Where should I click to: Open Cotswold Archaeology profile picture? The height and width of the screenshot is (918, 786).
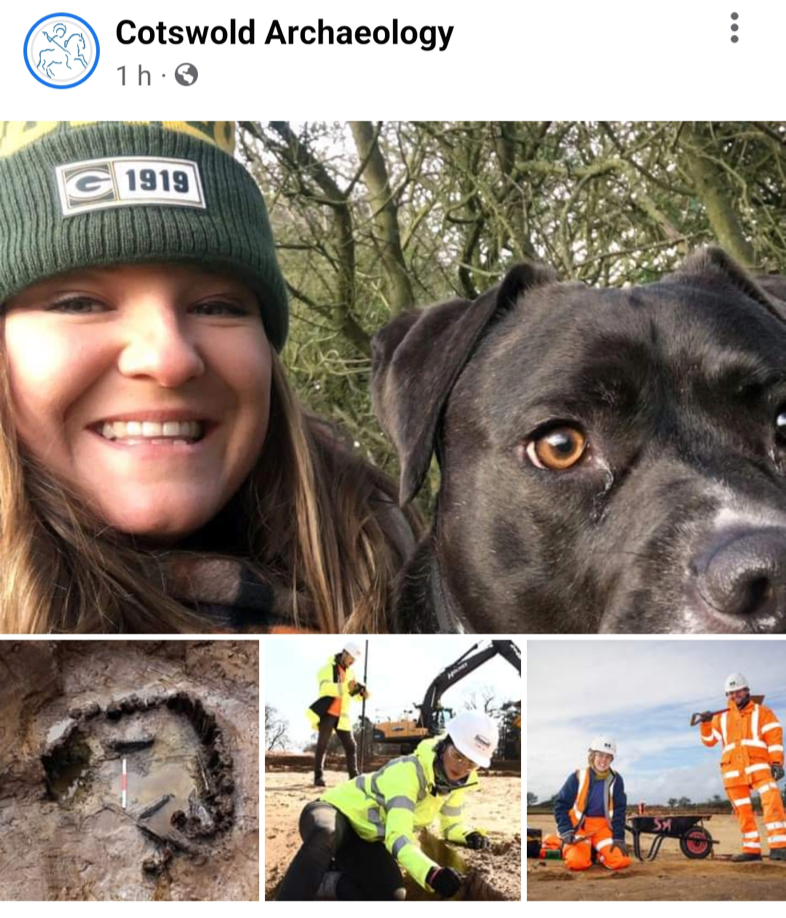click(x=61, y=51)
